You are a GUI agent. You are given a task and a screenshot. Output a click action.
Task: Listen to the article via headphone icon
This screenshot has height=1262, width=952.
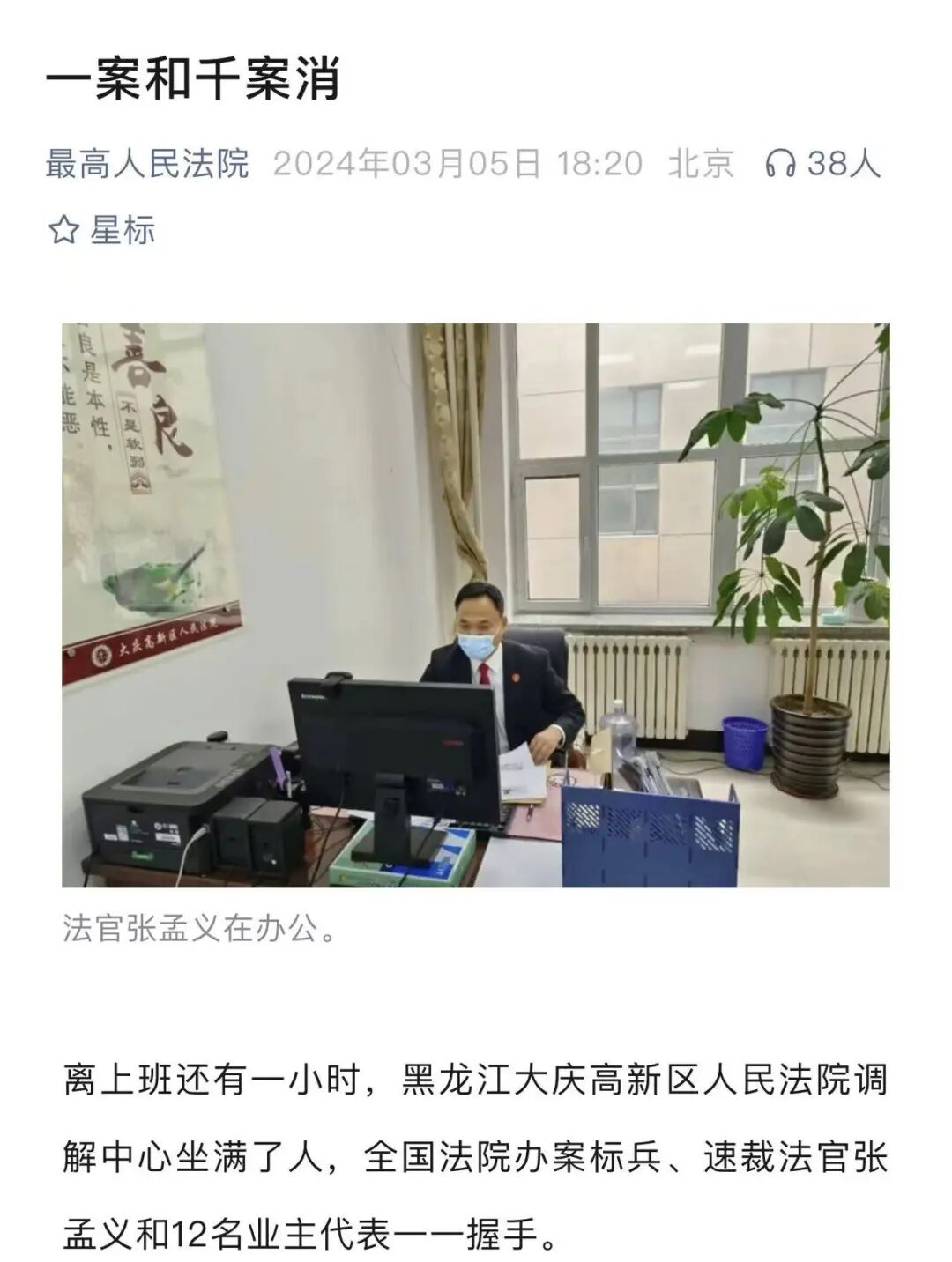[780, 164]
